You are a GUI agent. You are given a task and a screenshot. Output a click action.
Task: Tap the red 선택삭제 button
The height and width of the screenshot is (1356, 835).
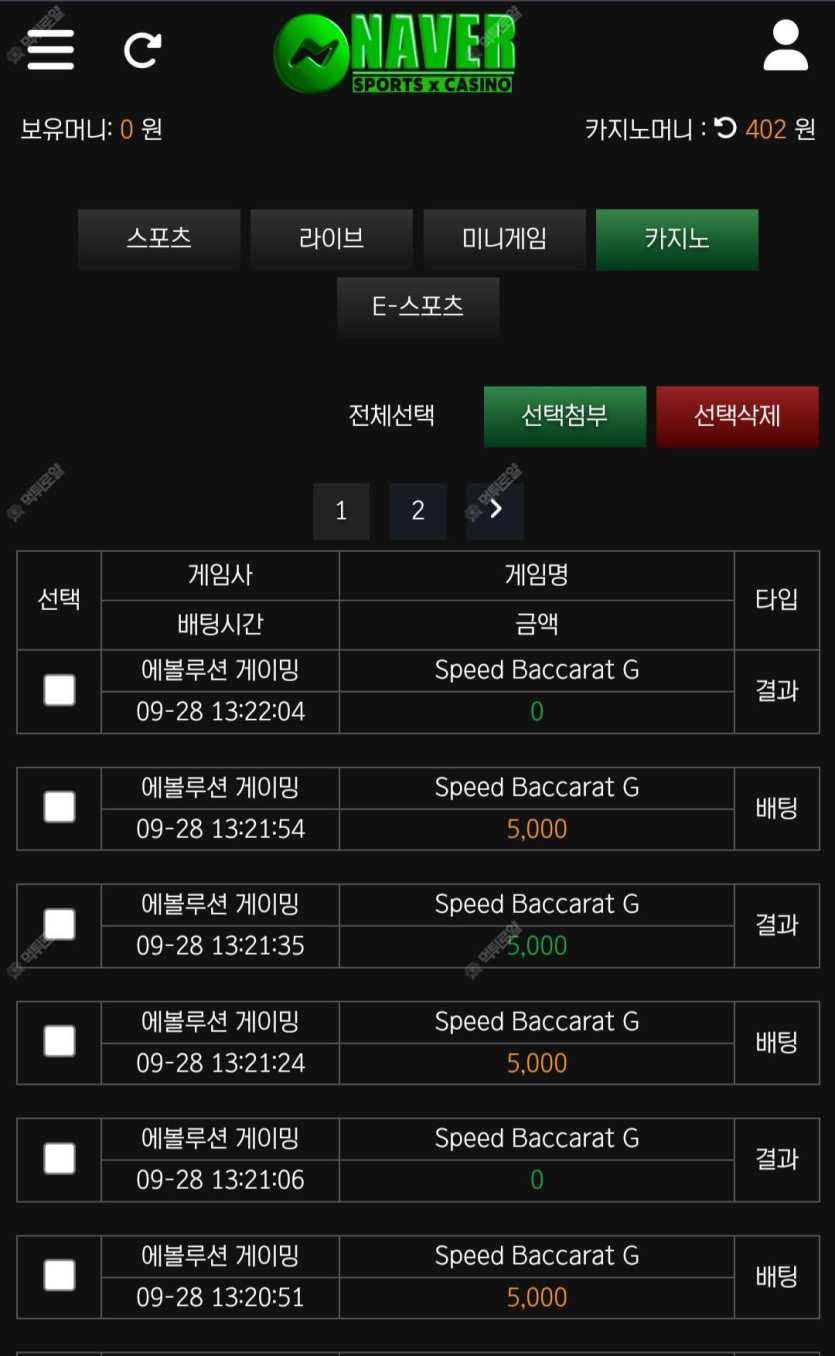click(737, 416)
